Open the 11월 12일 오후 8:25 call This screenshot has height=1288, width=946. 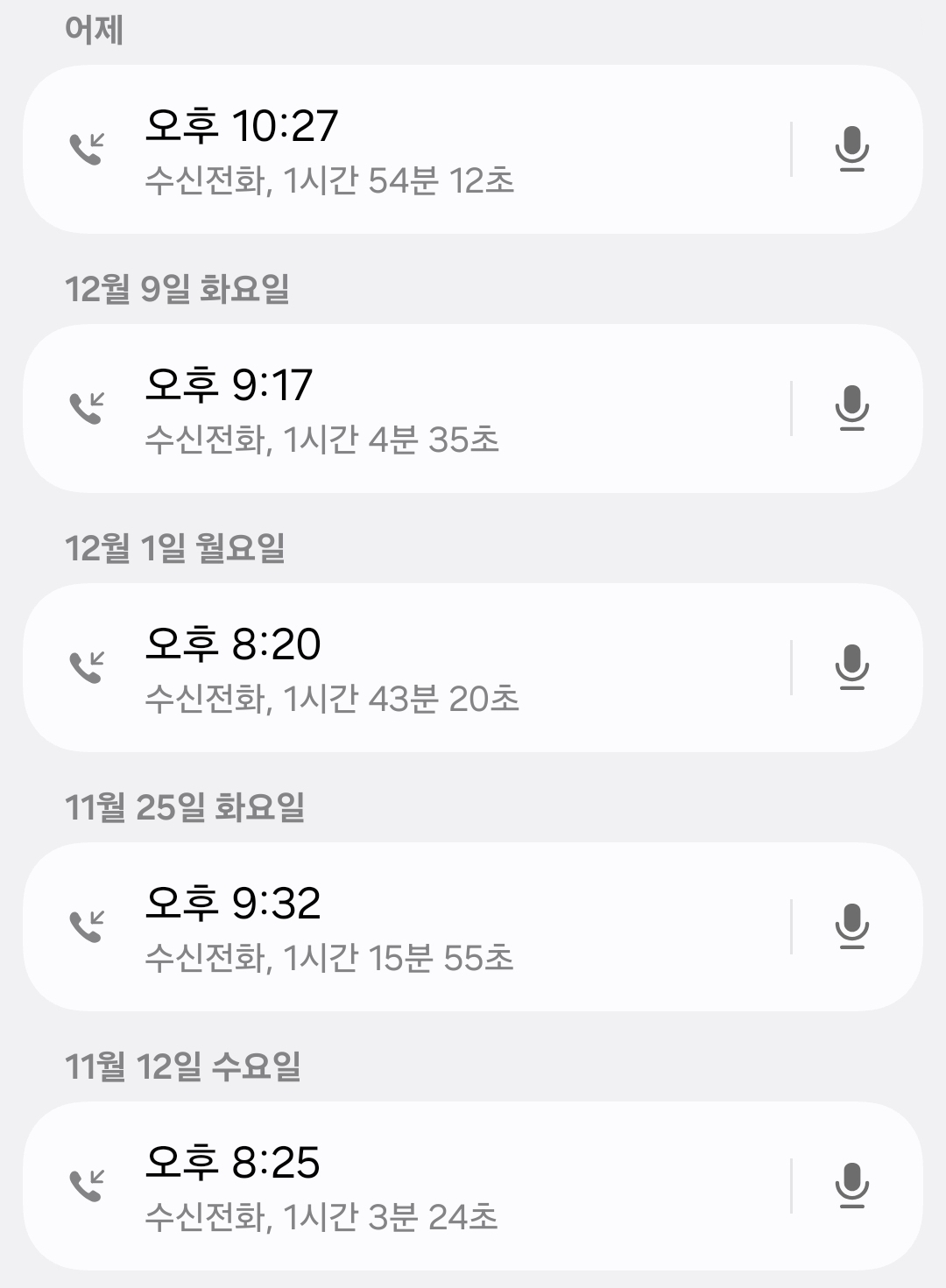pos(403,1186)
